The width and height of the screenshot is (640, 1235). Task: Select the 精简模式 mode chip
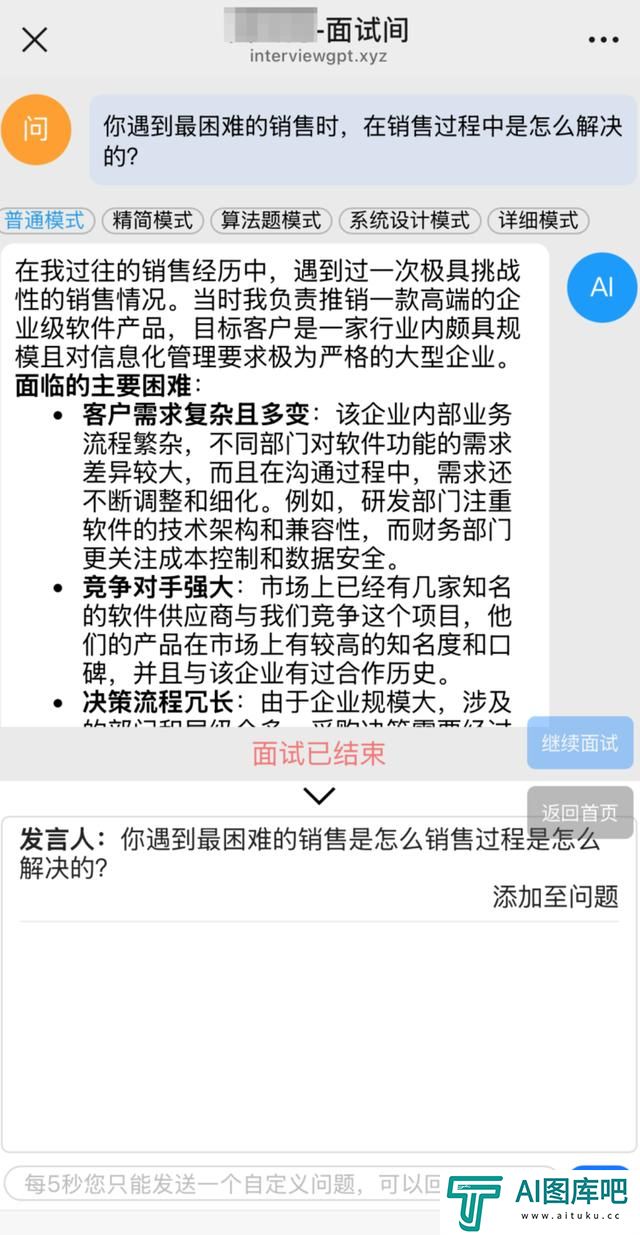coord(153,220)
